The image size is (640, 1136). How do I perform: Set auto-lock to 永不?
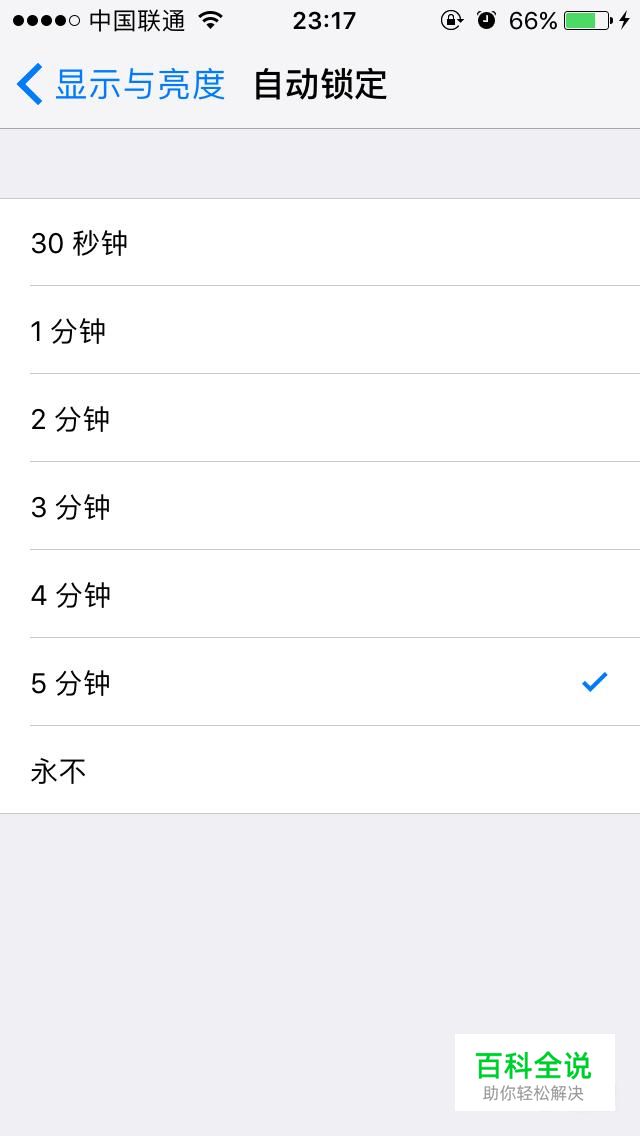tap(320, 769)
